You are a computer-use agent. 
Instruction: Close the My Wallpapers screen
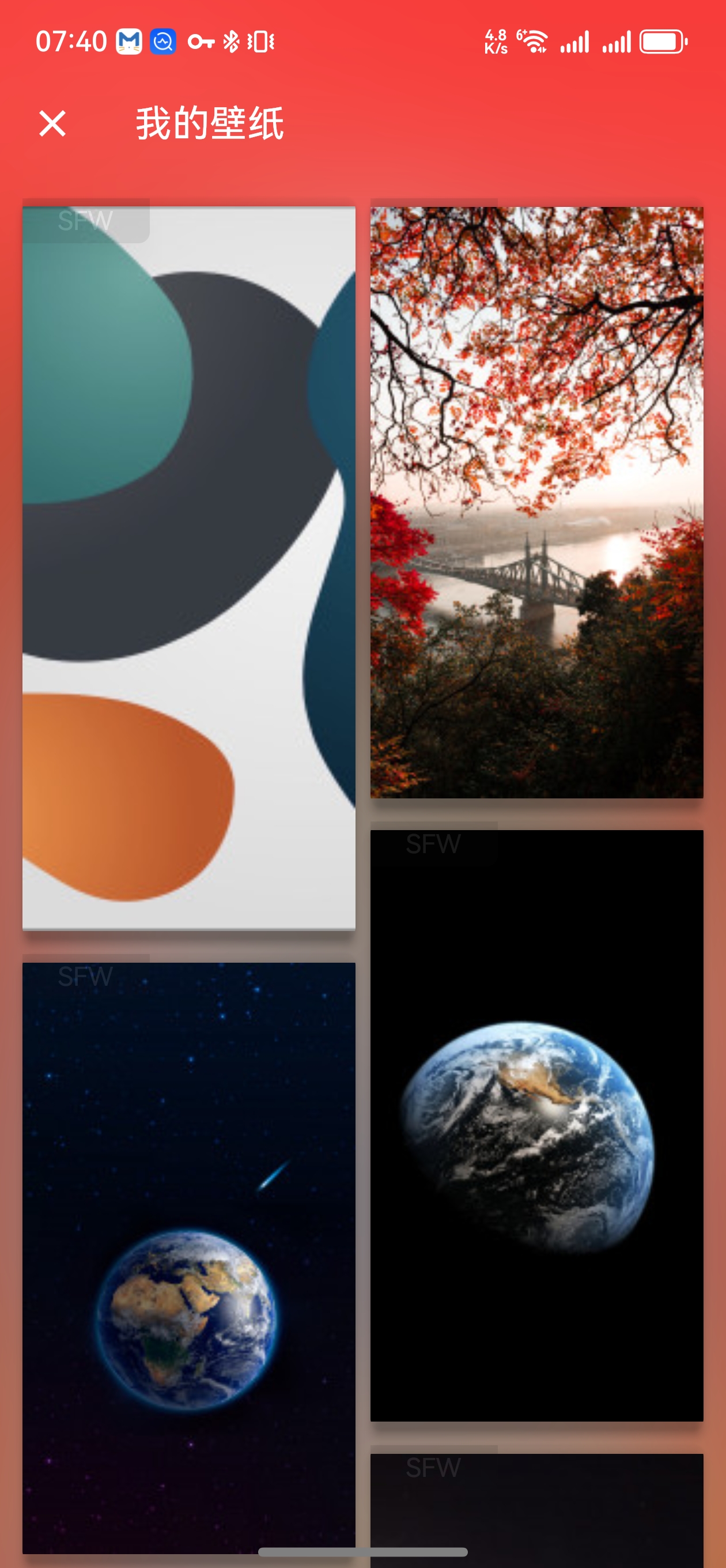pos(52,123)
